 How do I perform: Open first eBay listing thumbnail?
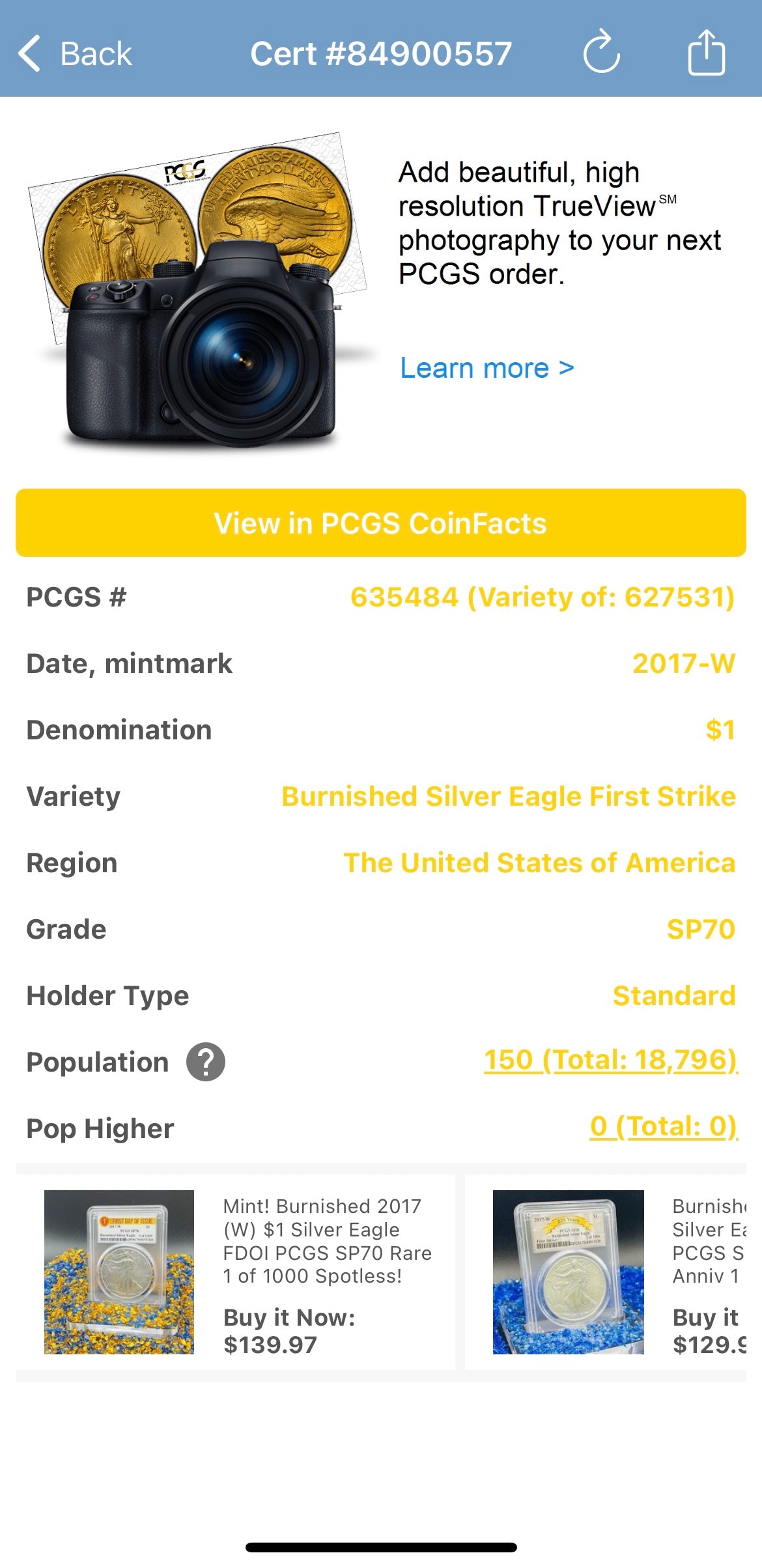[119, 1270]
